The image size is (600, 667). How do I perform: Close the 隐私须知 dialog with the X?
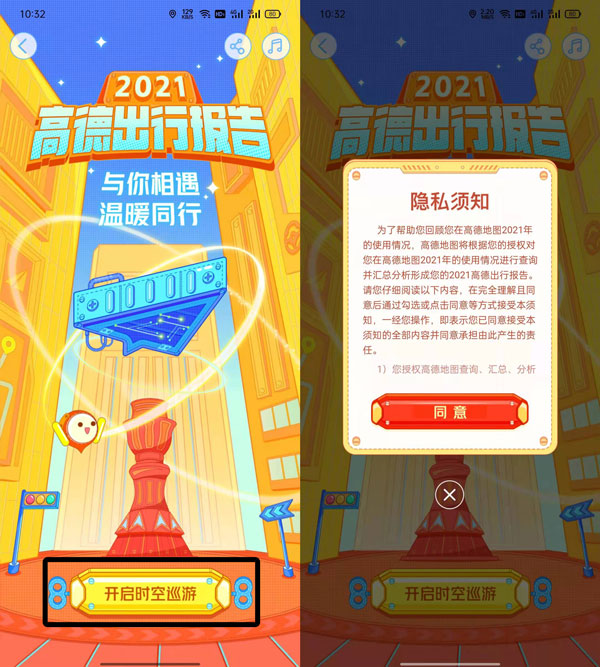click(x=450, y=494)
